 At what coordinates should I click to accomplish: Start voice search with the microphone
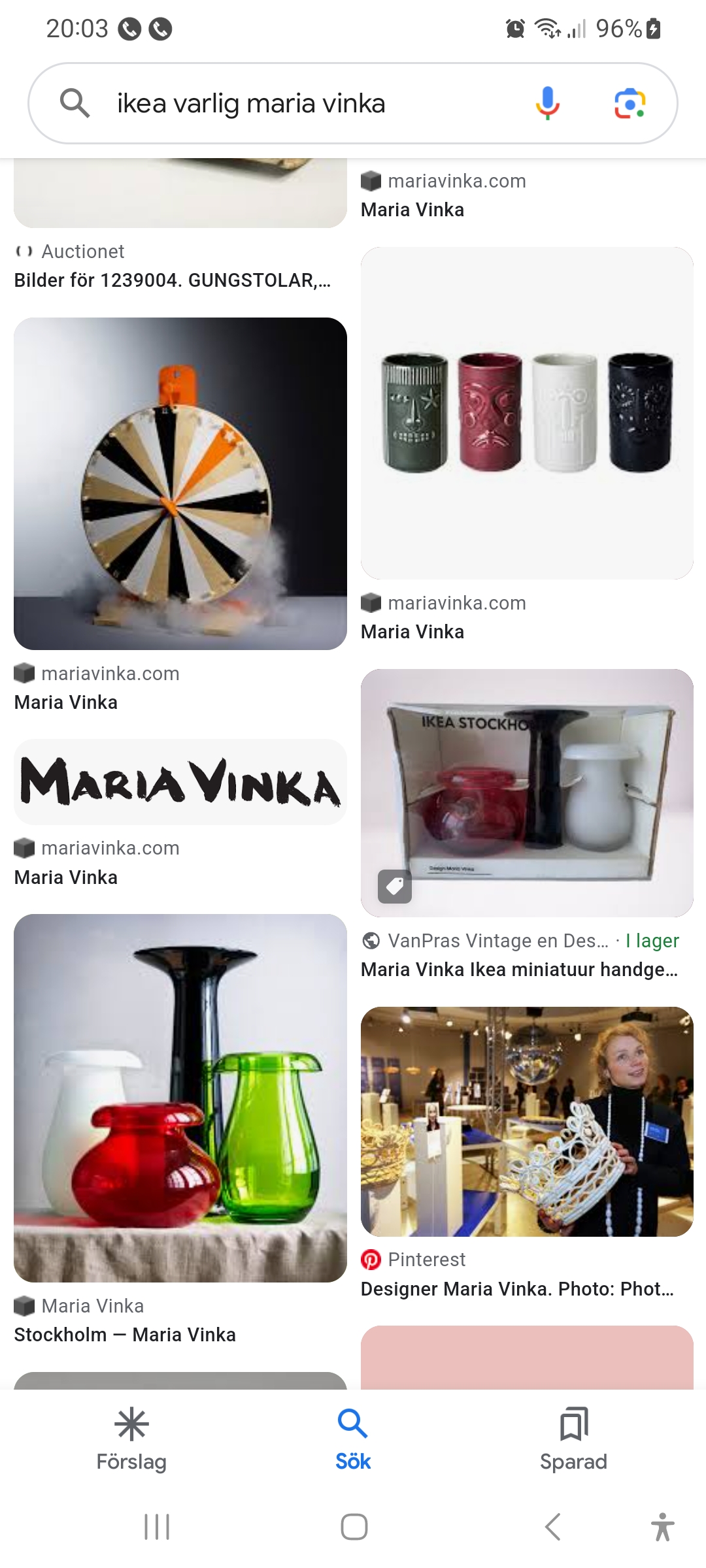click(x=547, y=103)
